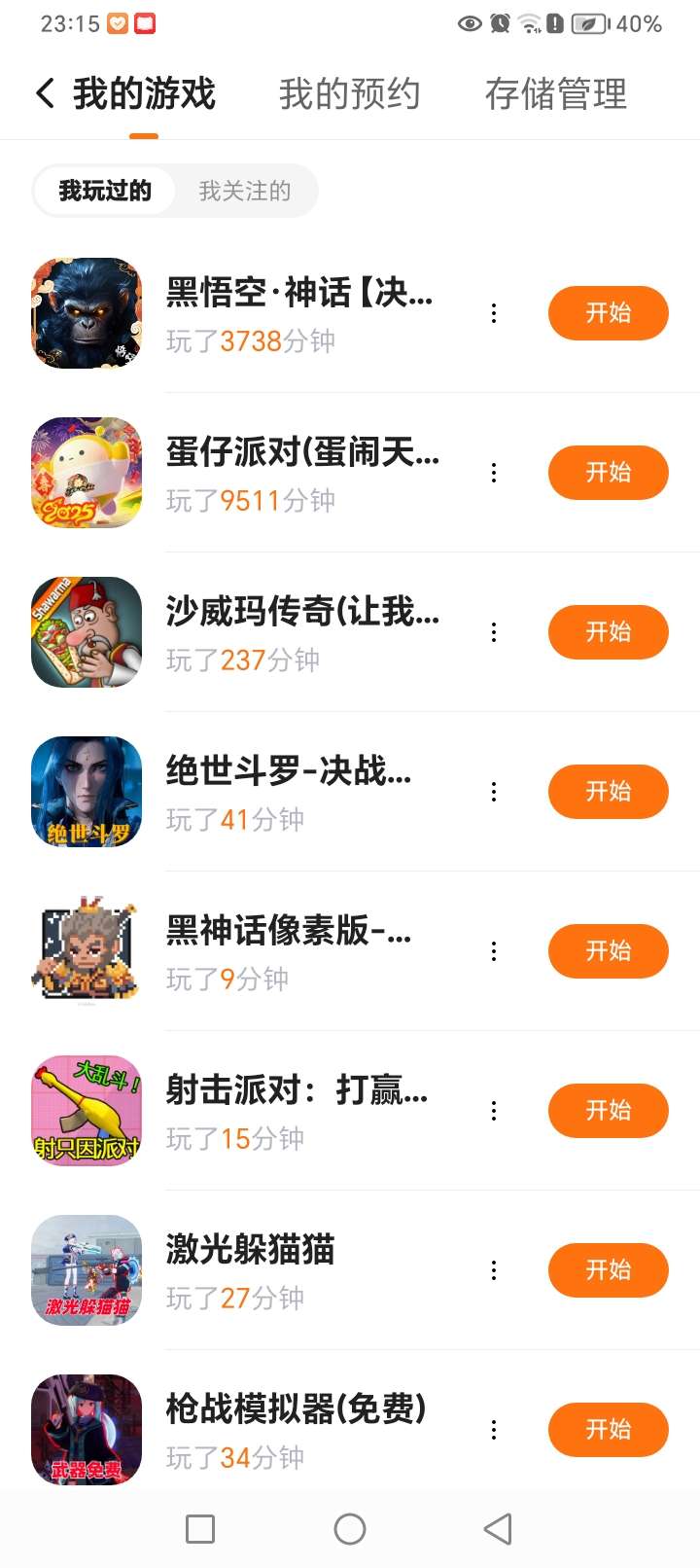Go back using the top-left arrow
Screen dimensions: 700x1568
(x=45, y=94)
